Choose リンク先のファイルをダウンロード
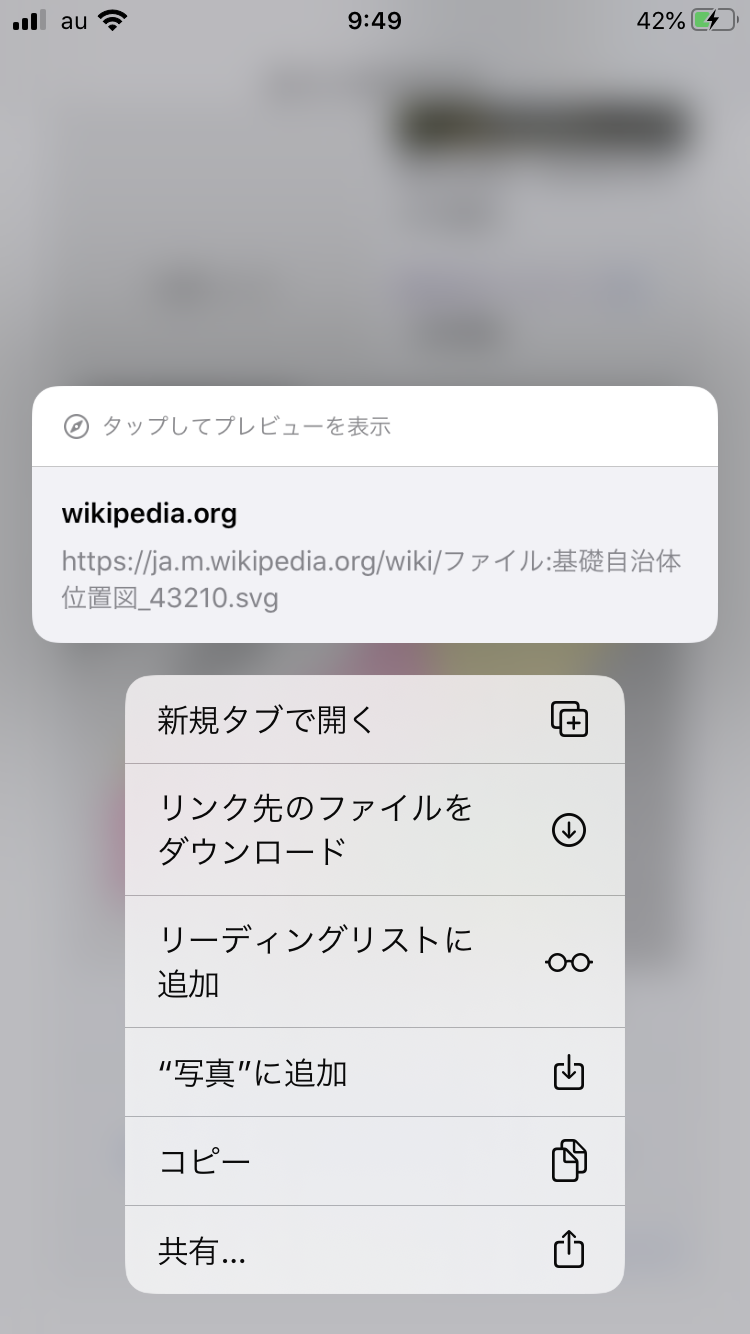Image resolution: width=750 pixels, height=1334 pixels. [x=374, y=830]
